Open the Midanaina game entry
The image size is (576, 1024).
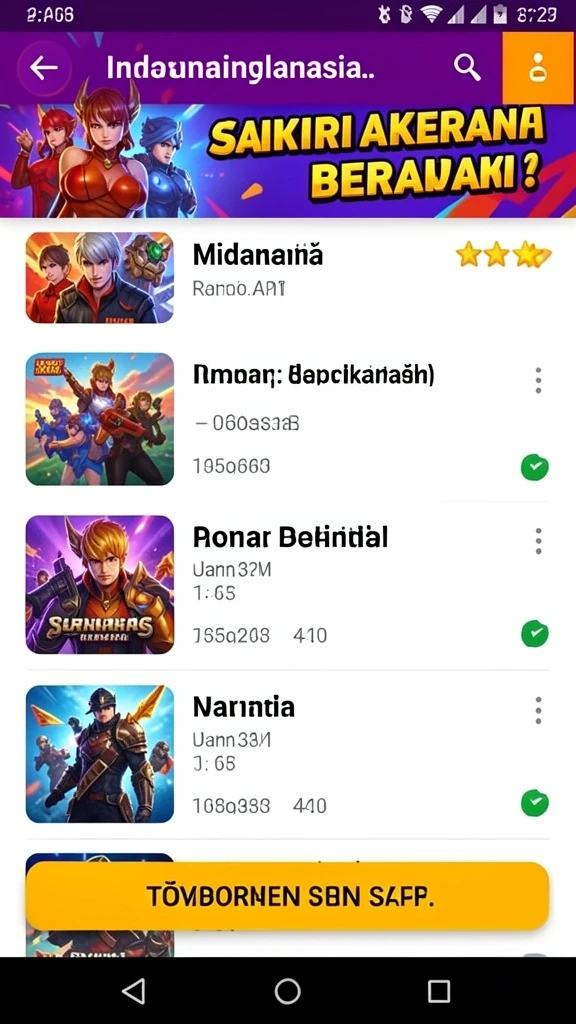(x=288, y=278)
